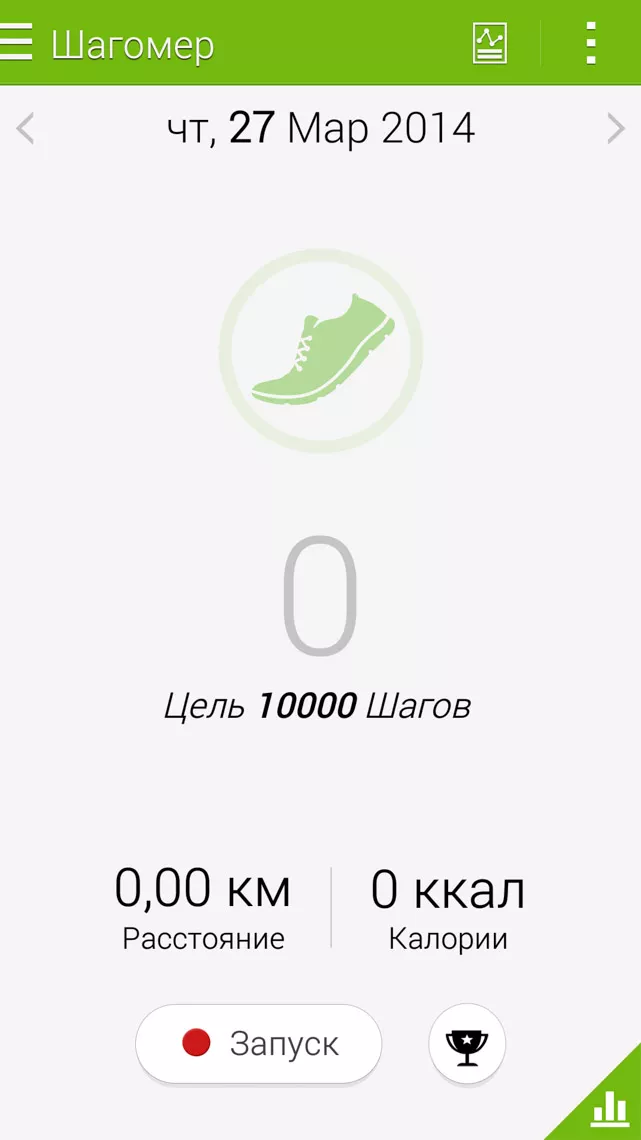Open the step log chart icon
641x1140 pixels.
[x=489, y=43]
